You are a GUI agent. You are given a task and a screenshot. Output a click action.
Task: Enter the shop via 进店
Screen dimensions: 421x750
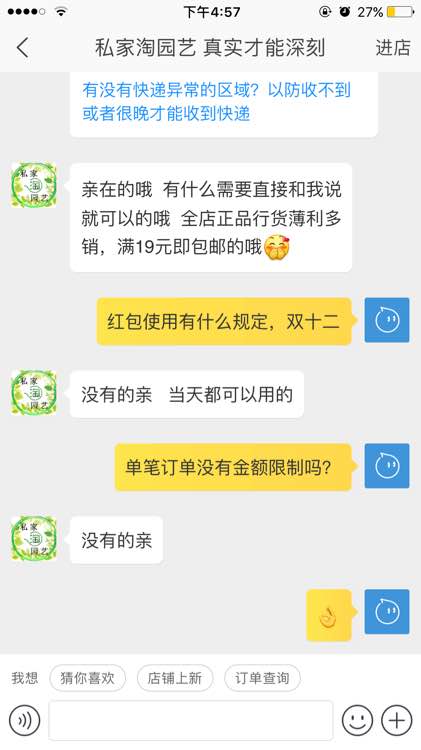(393, 48)
